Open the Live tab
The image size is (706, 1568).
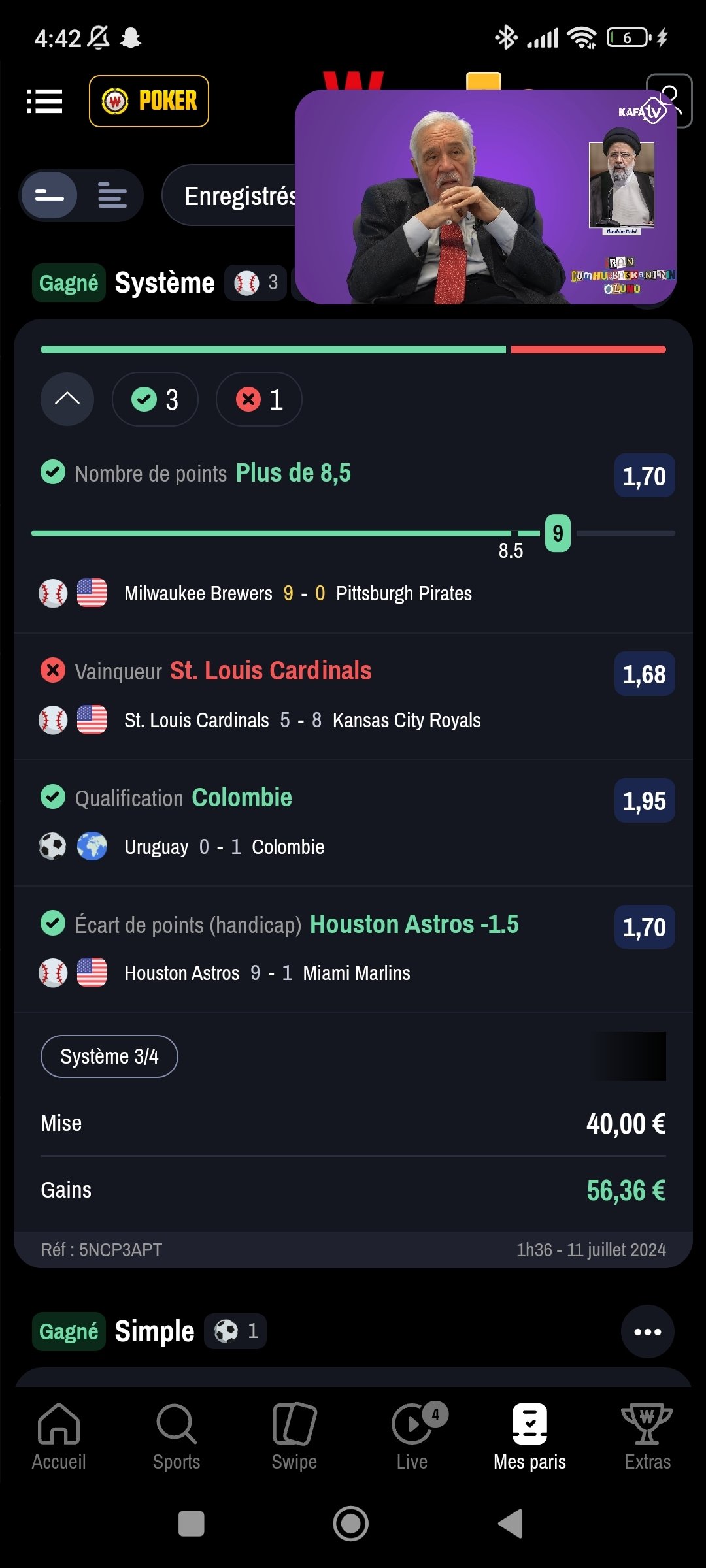(x=412, y=1437)
